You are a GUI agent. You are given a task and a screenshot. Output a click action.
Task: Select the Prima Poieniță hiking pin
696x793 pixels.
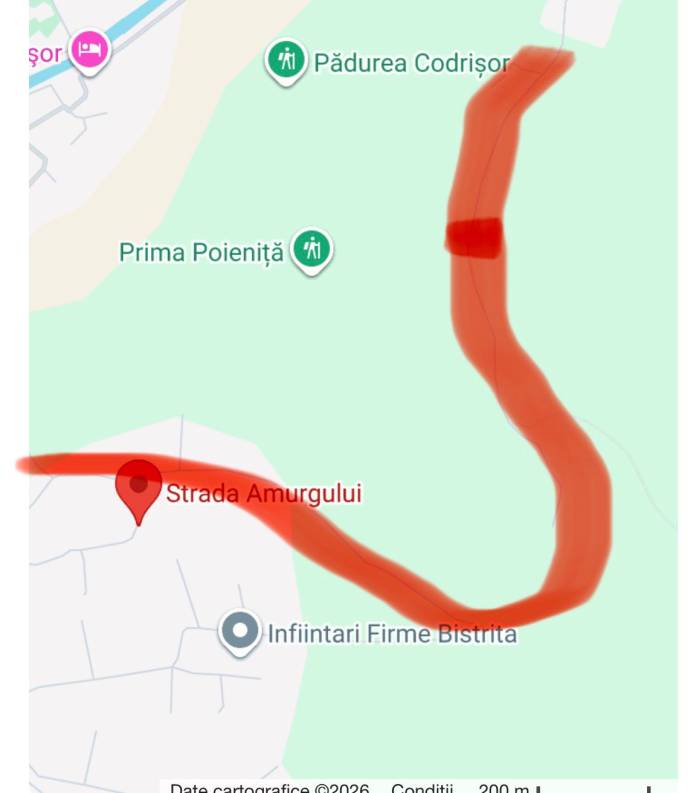point(311,250)
